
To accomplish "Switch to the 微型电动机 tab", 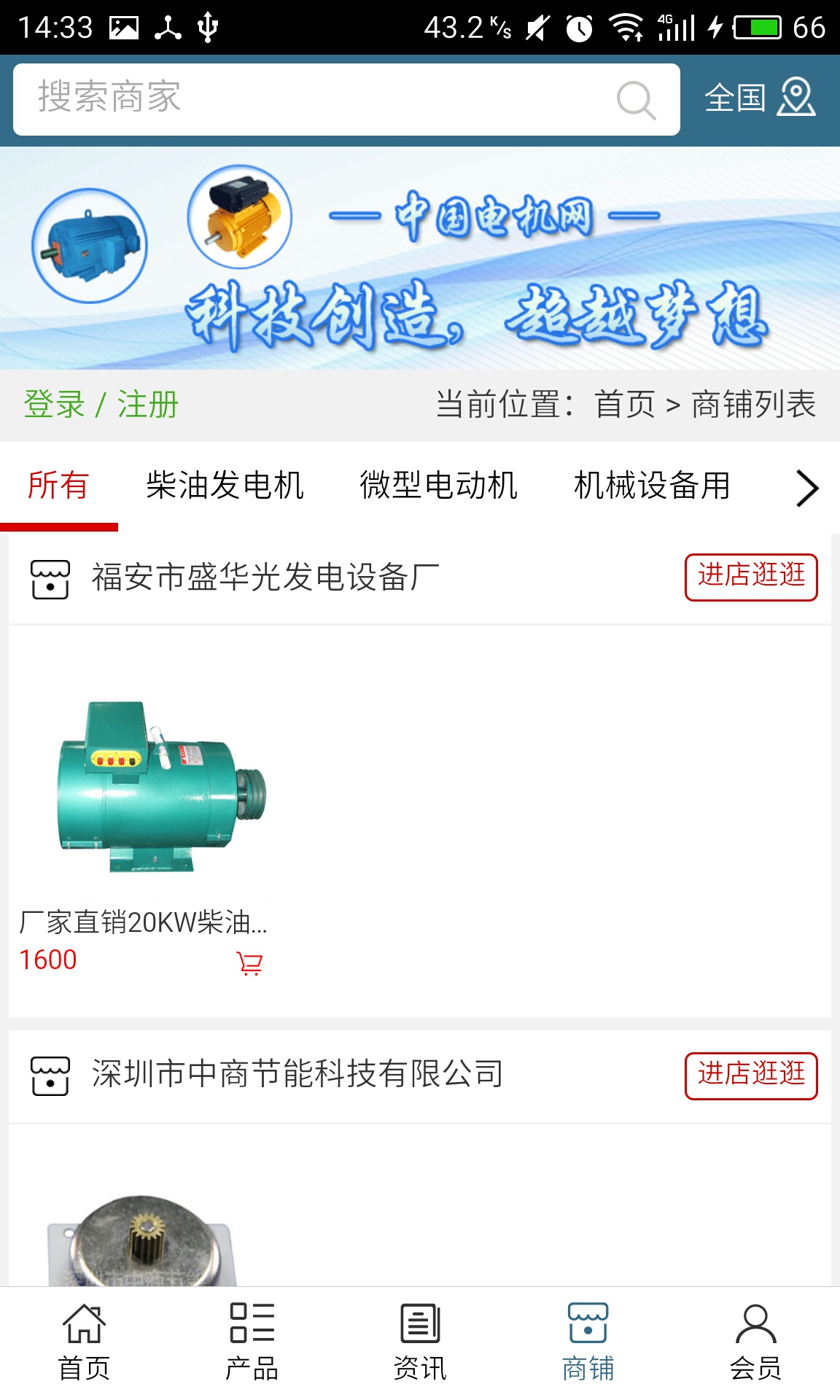I will (x=438, y=486).
